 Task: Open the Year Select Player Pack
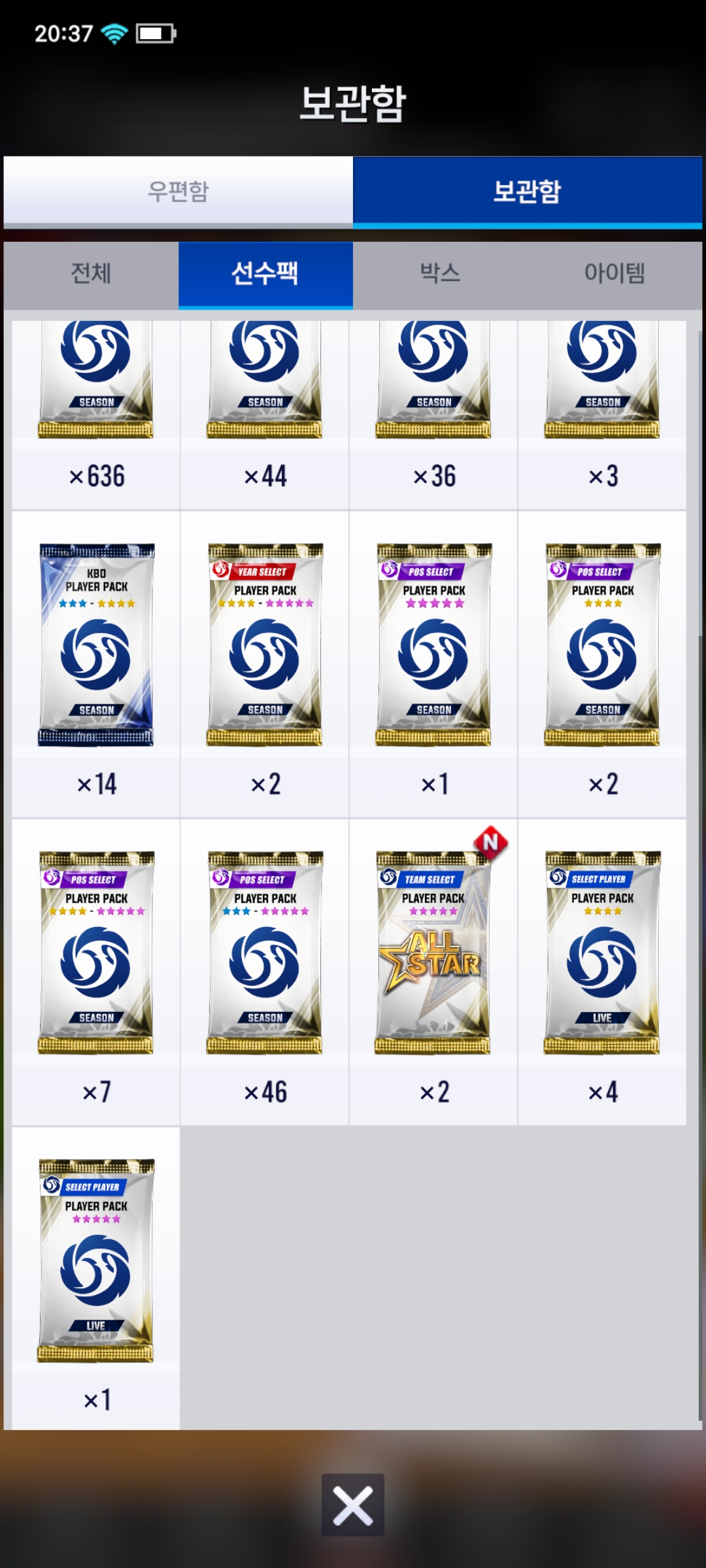pyautogui.click(x=265, y=664)
